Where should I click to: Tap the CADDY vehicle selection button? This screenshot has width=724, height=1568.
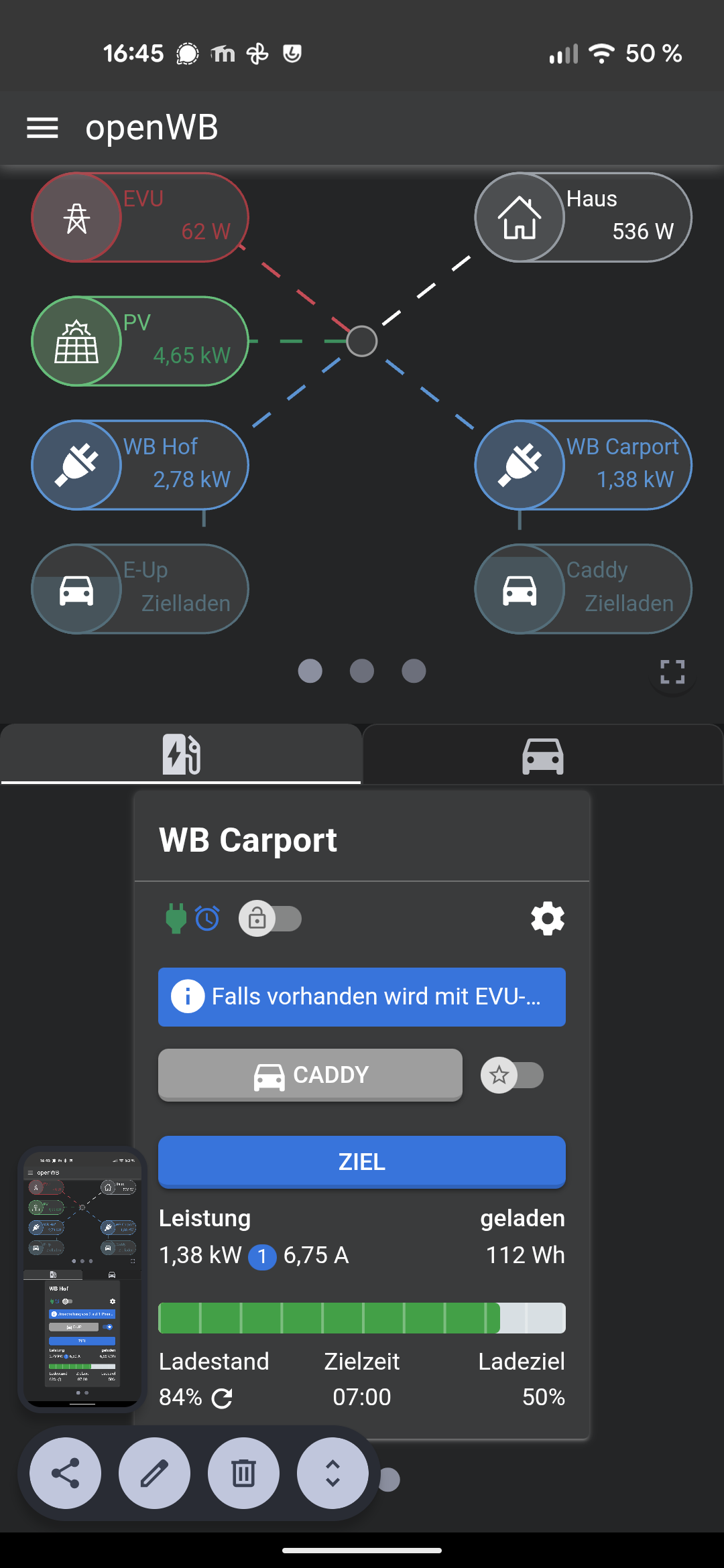310,1075
